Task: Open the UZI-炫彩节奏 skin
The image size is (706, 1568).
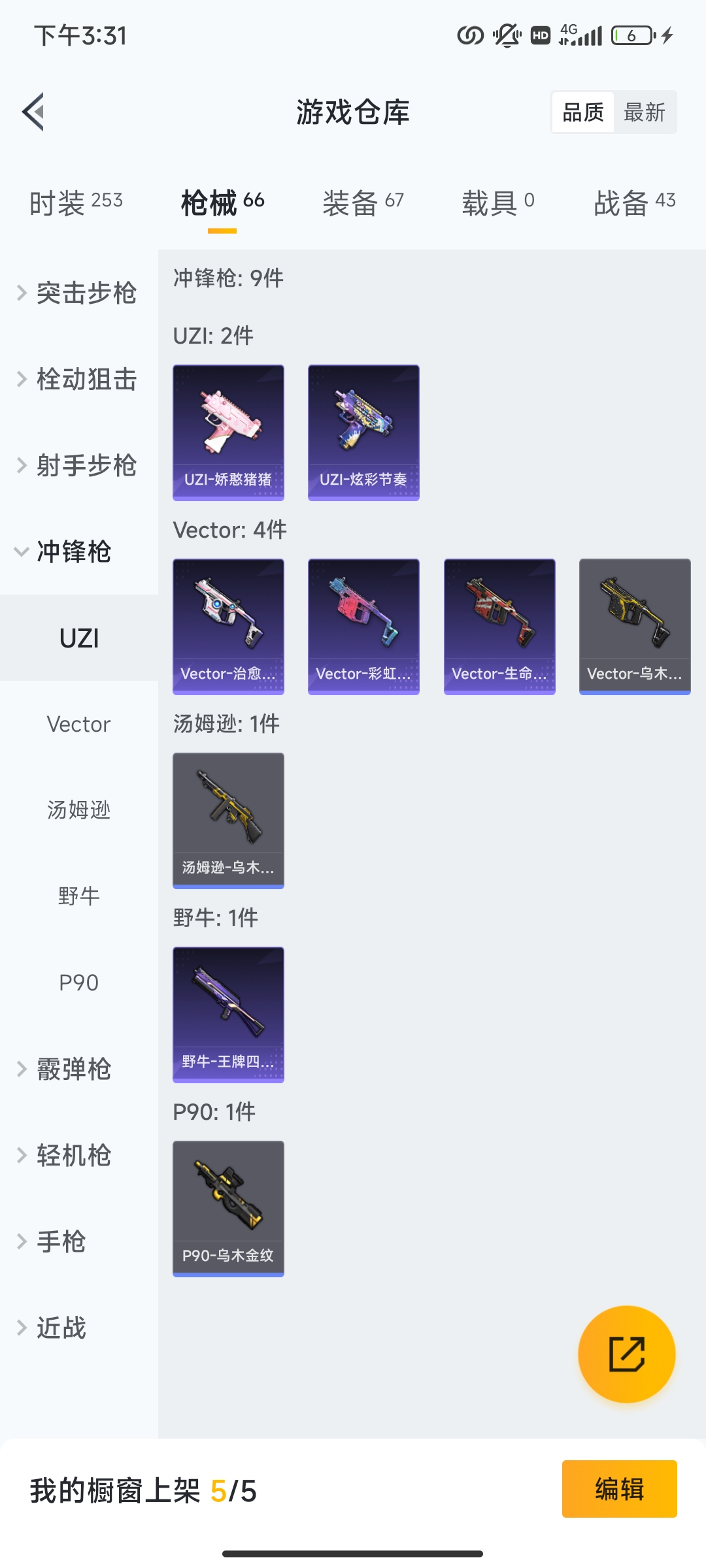Action: coord(363,433)
